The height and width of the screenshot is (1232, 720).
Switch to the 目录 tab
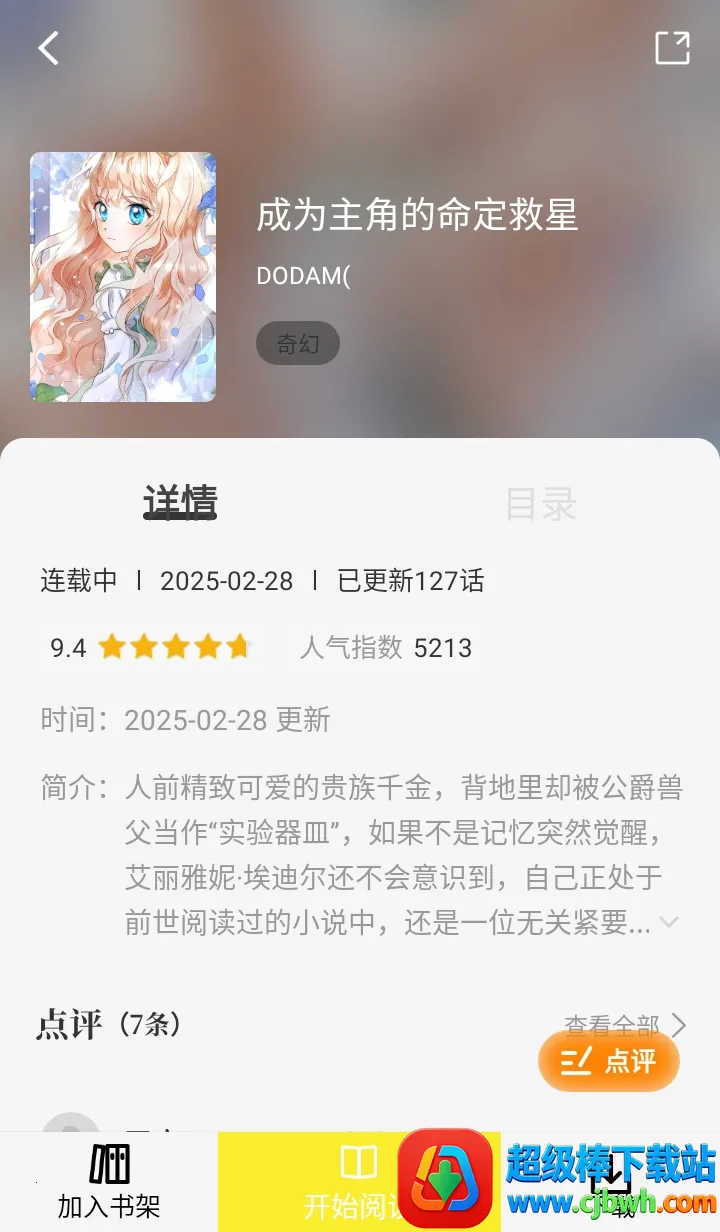click(x=540, y=504)
